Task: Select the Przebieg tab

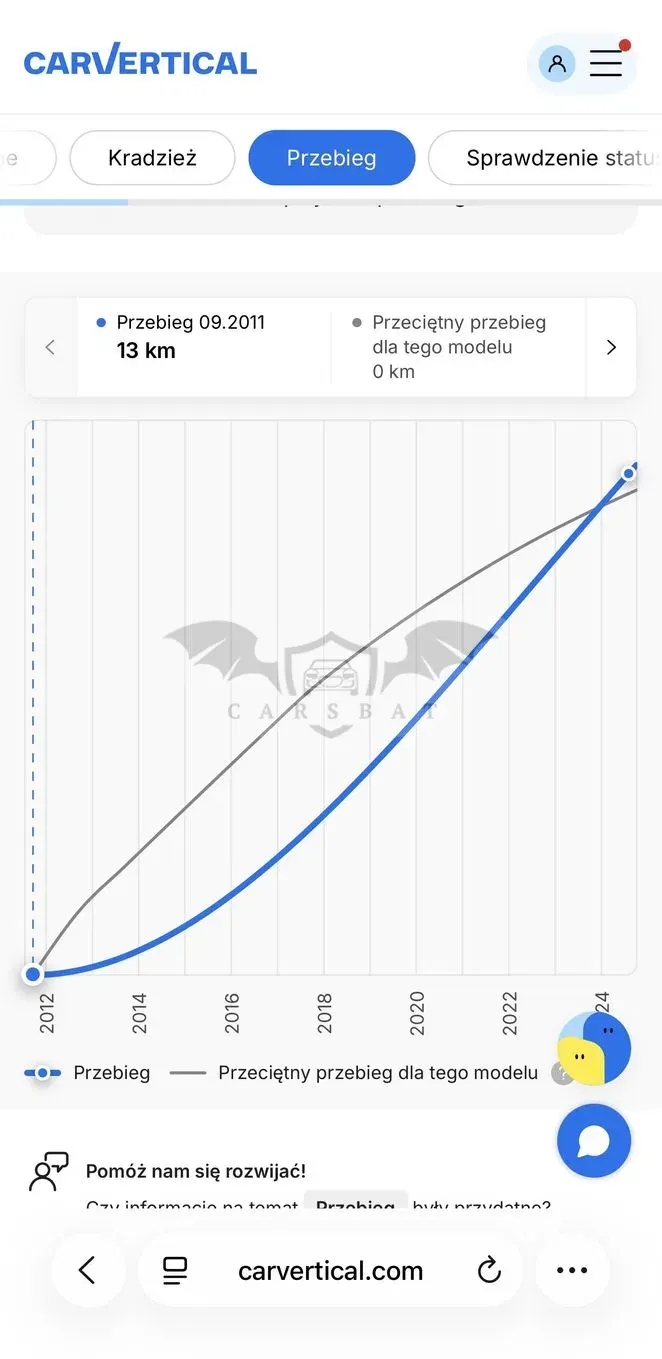Action: (x=331, y=158)
